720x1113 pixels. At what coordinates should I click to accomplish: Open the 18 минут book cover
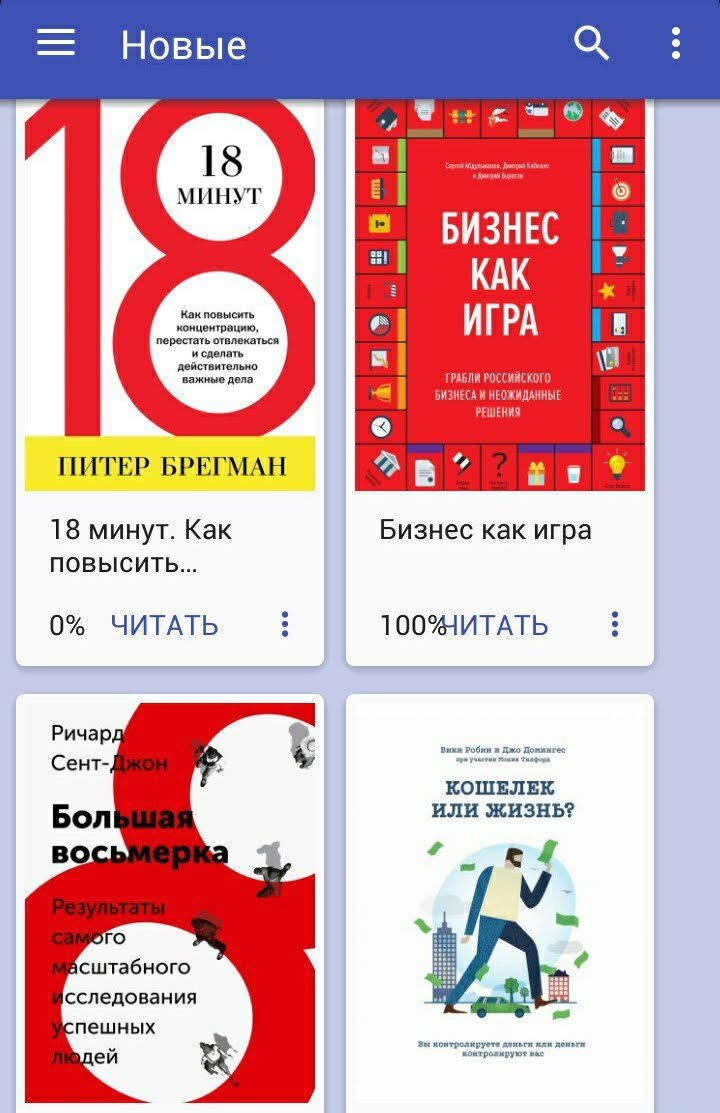tap(170, 295)
